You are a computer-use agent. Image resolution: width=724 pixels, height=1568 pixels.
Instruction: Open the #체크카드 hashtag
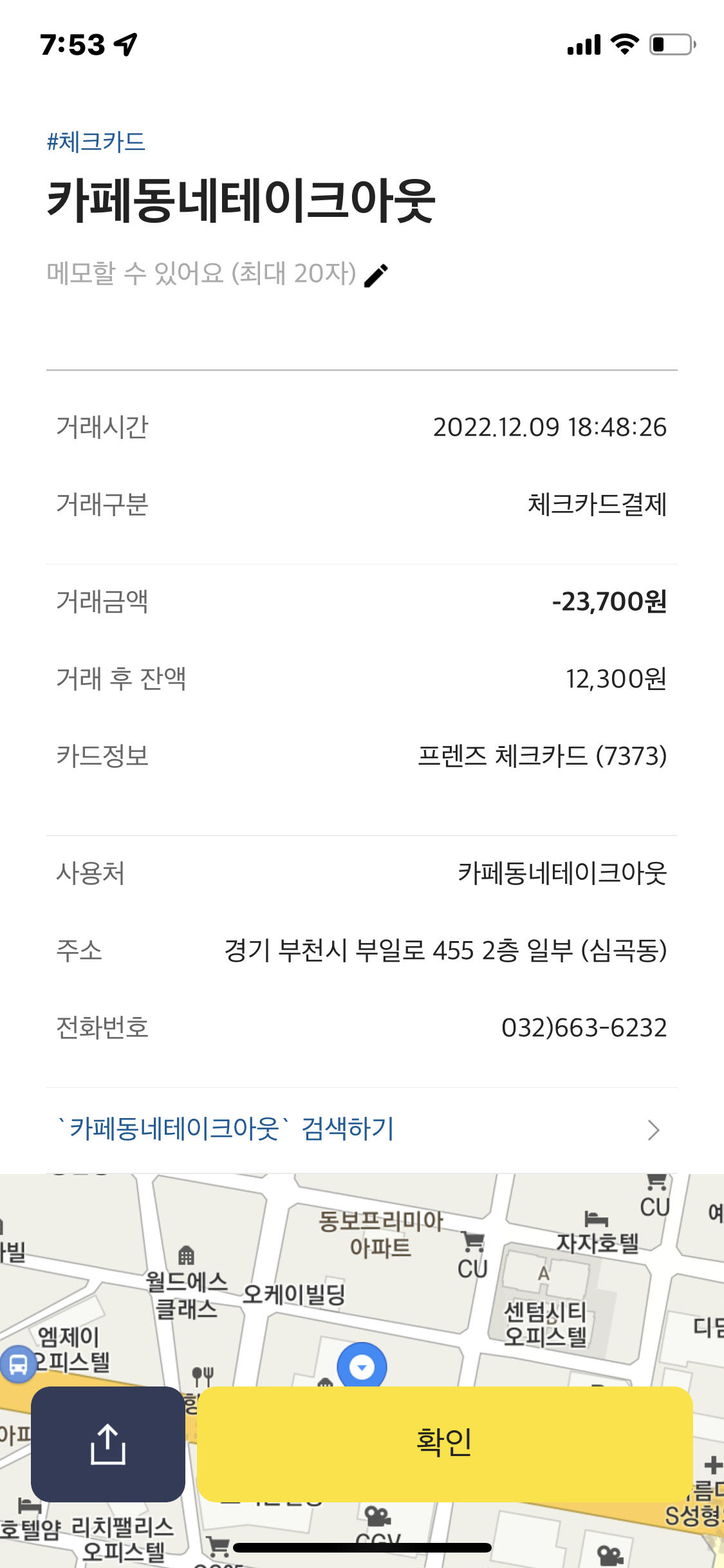pos(97,142)
